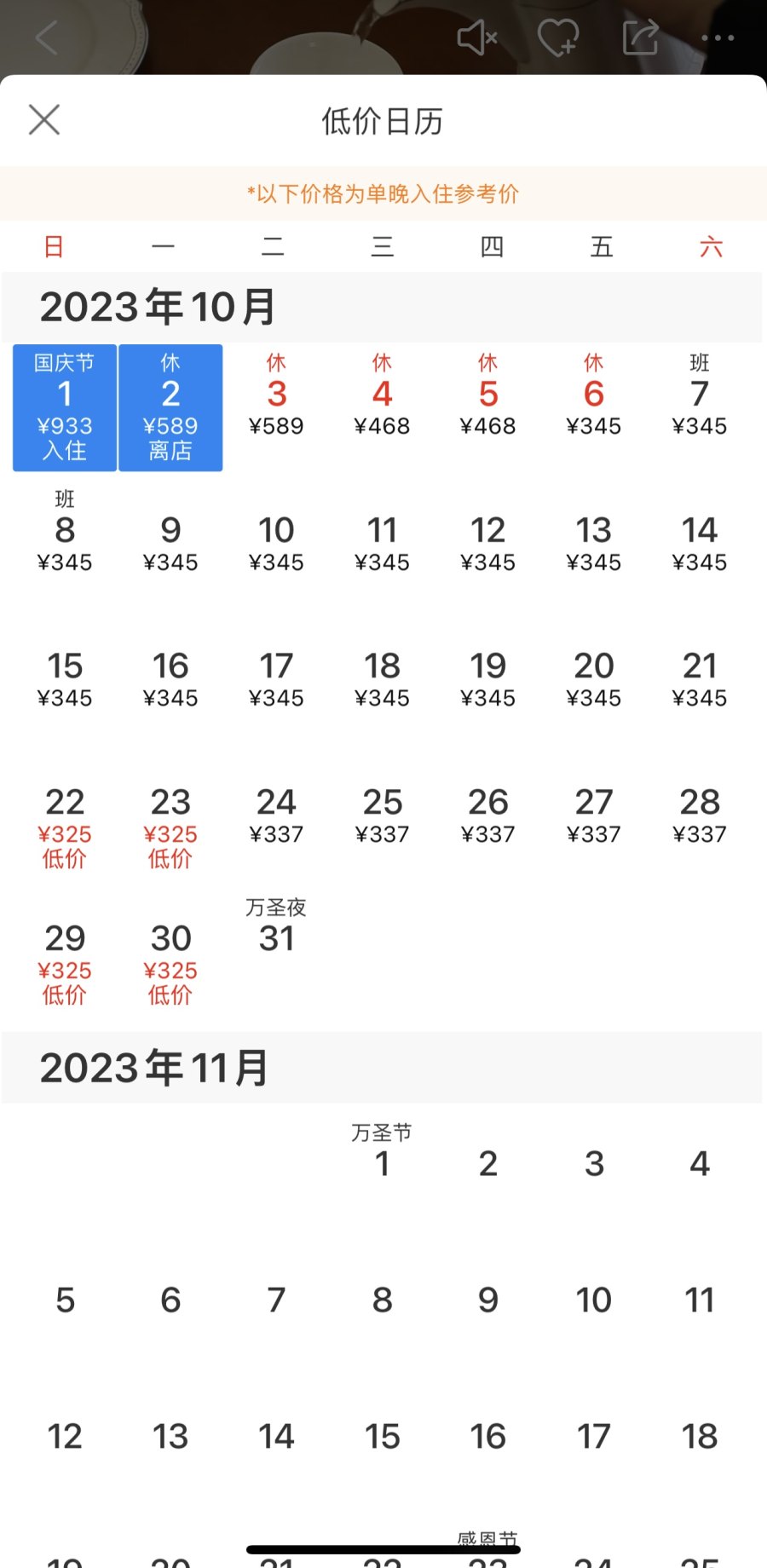Select October 18 in calendar
The image size is (767, 1568).
pyautogui.click(x=382, y=678)
